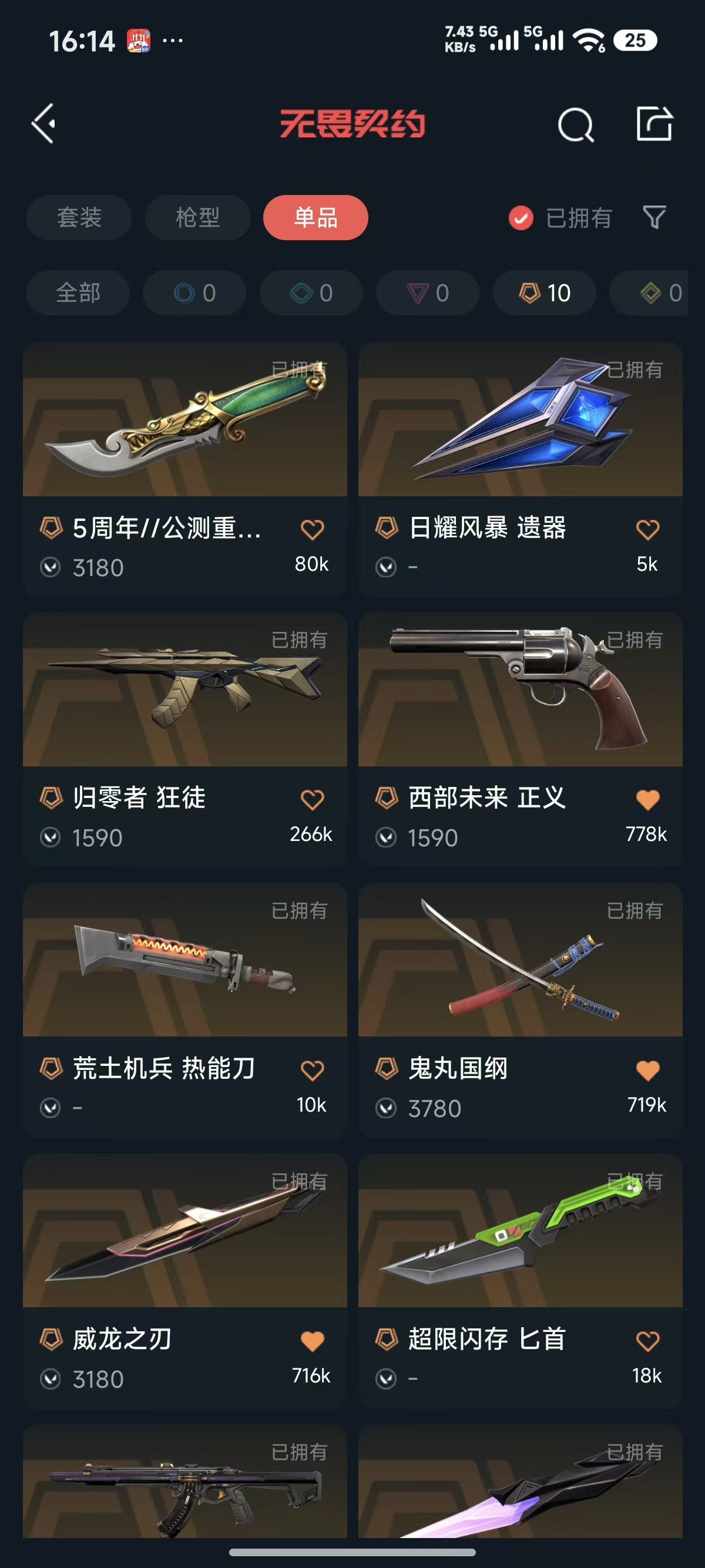Favorite the 日耀风暴 遗器 skin
This screenshot has width=705, height=1568.
click(x=647, y=529)
